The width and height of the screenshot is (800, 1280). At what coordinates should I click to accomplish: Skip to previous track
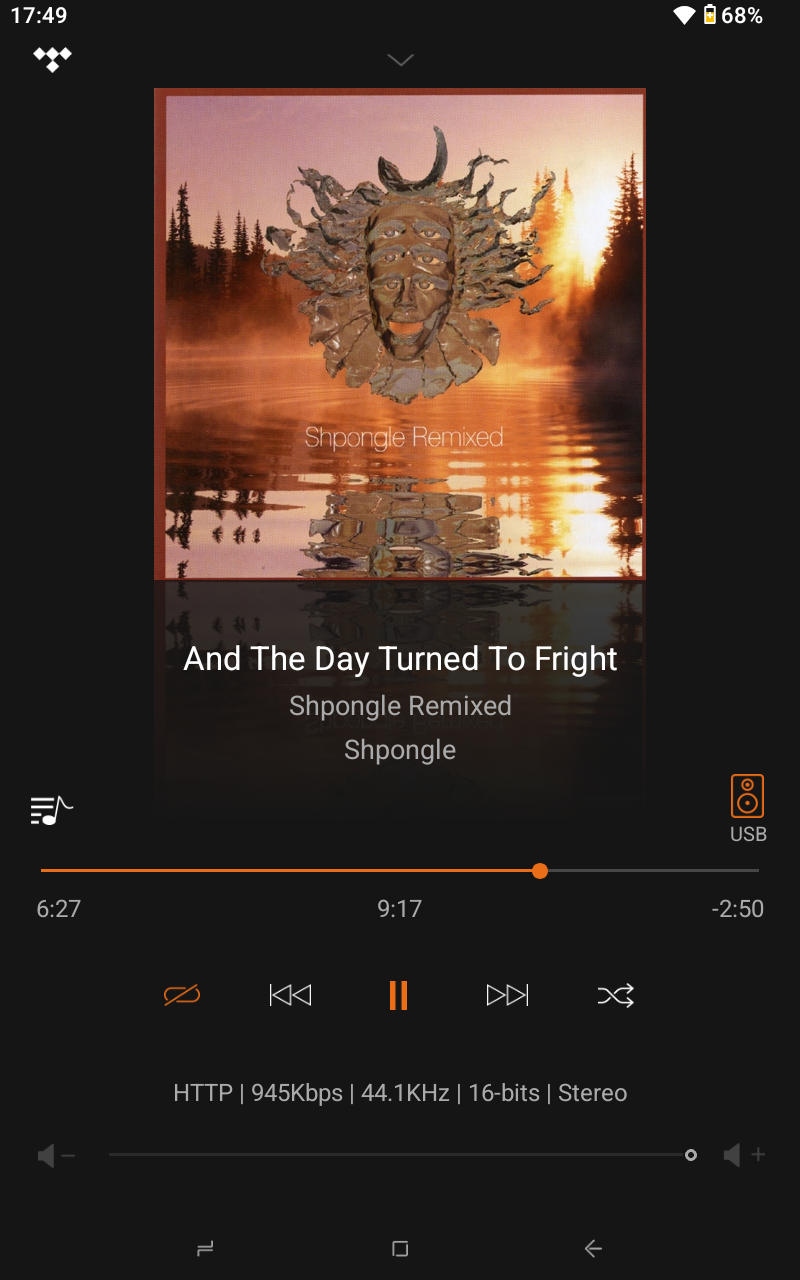290,995
